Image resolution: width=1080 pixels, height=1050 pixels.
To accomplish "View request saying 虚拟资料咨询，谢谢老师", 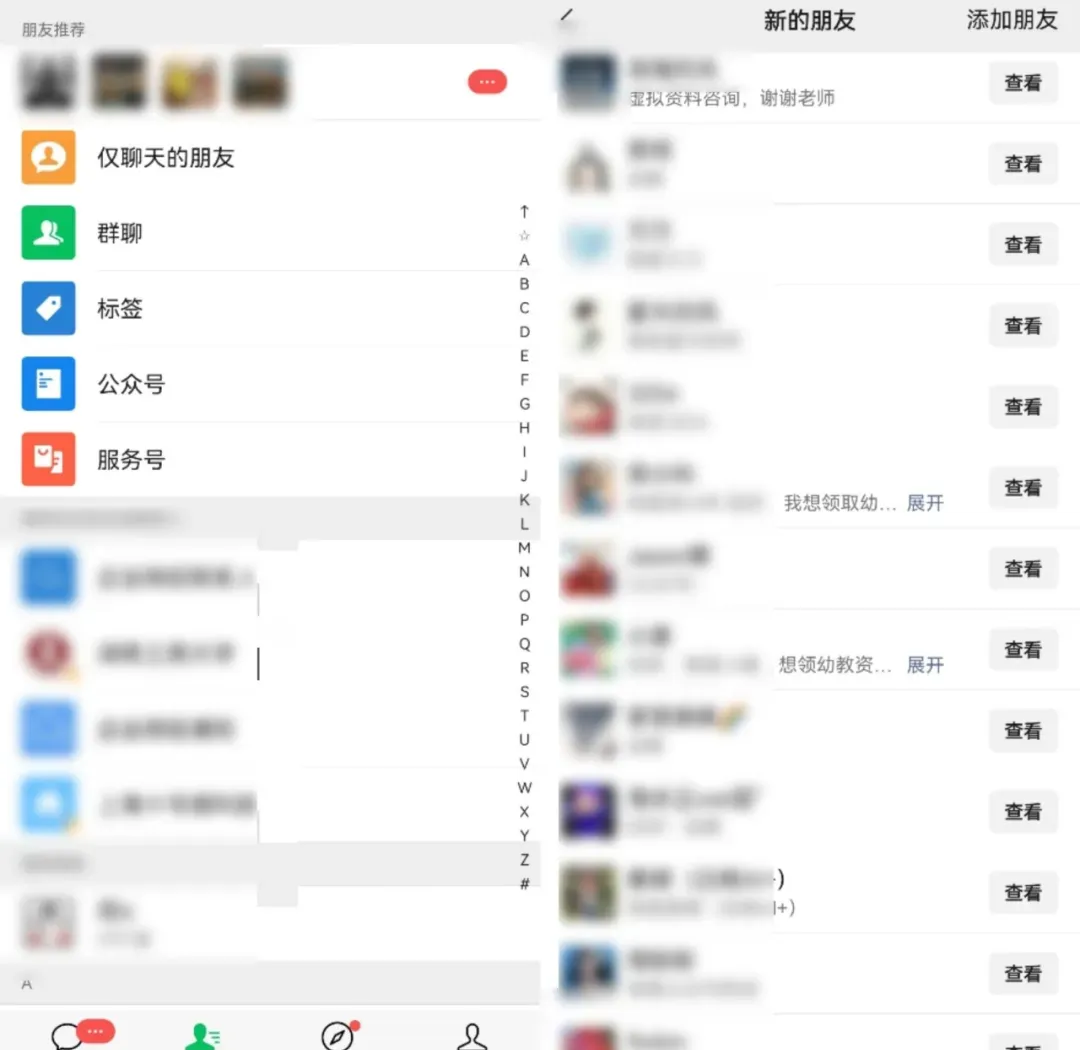I will tap(1022, 83).
